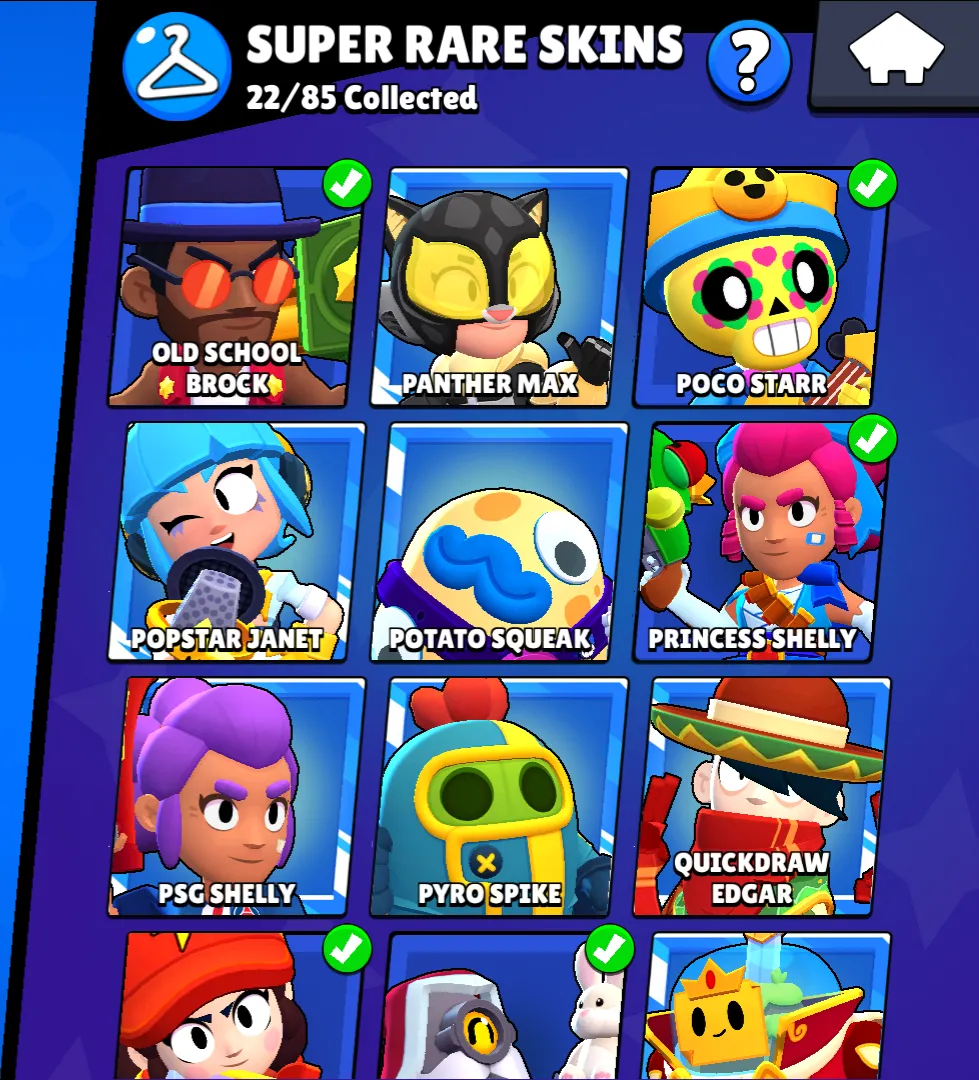
Task: Open Popstar Janet skin details
Action: [236, 542]
